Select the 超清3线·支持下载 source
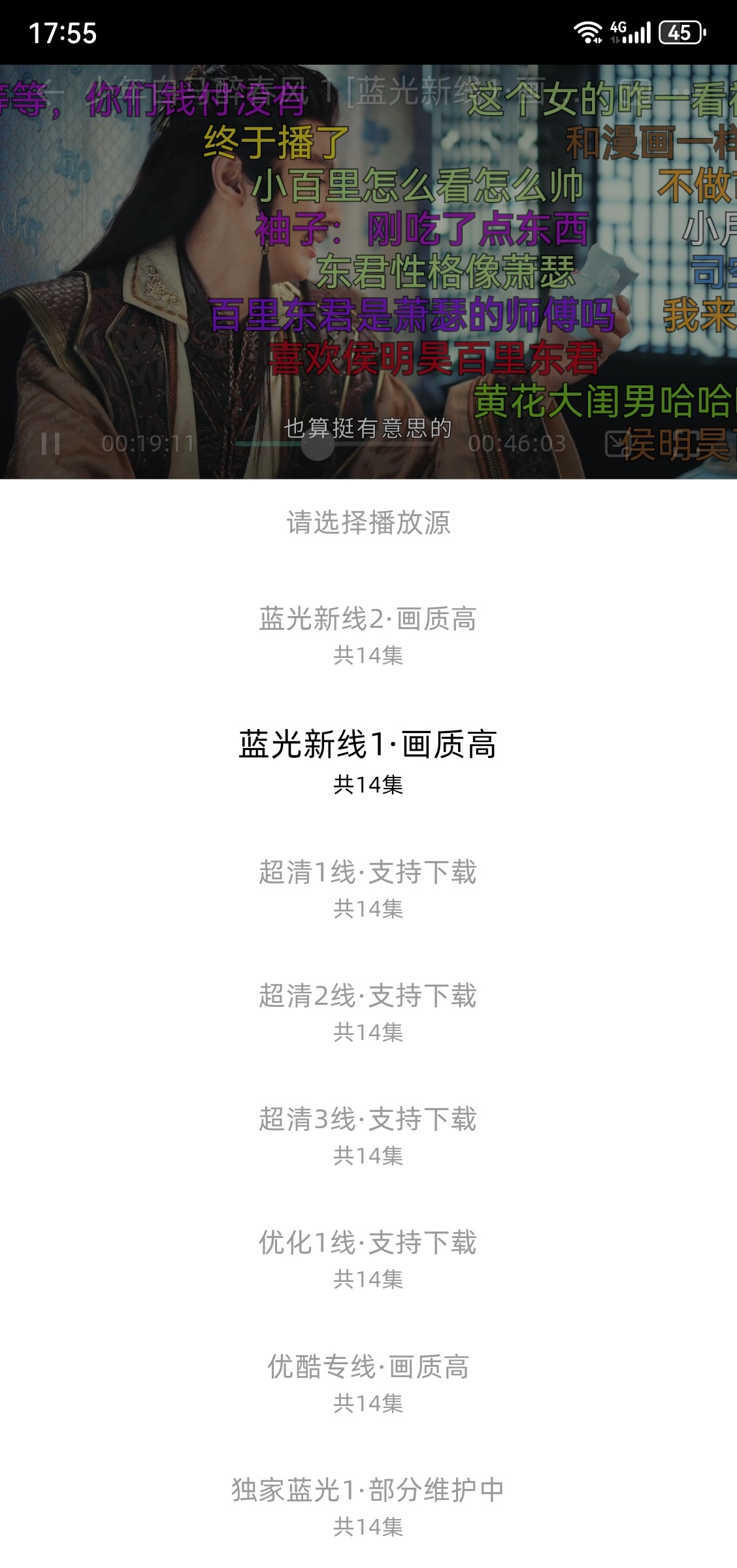 (x=368, y=1135)
